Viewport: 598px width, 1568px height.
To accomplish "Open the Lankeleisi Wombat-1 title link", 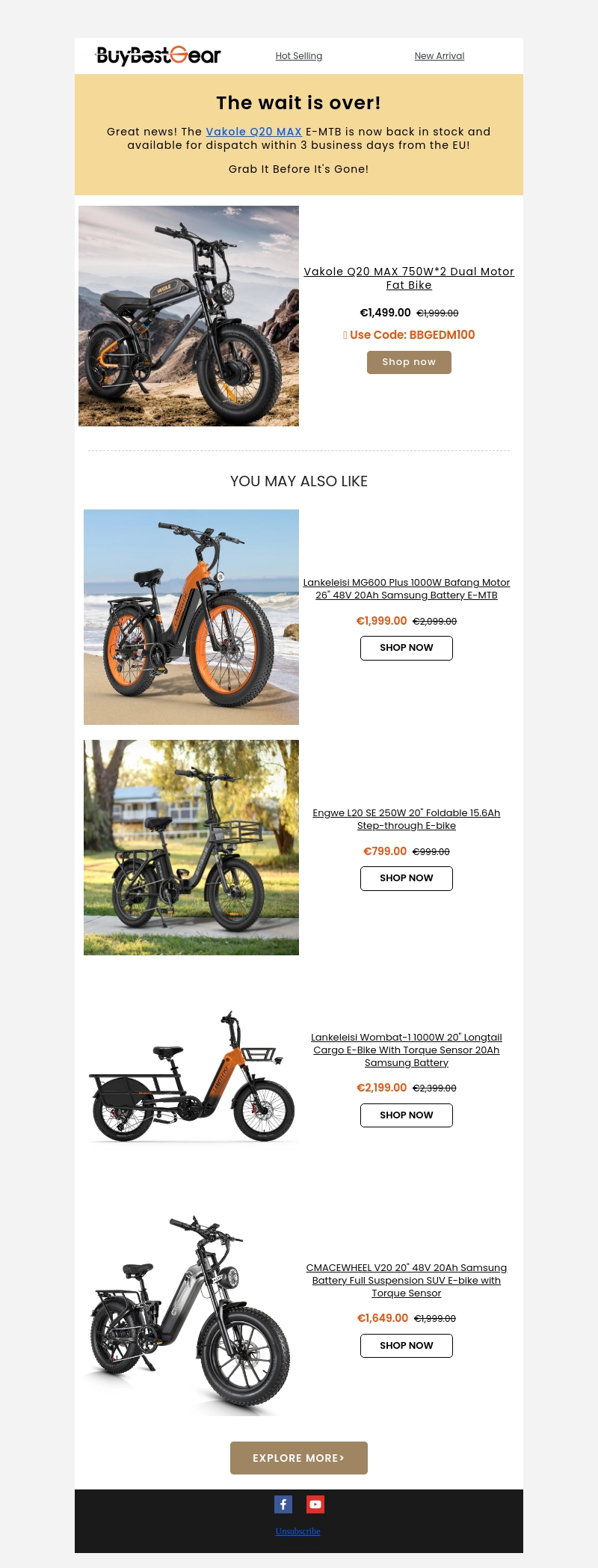I will [407, 1050].
